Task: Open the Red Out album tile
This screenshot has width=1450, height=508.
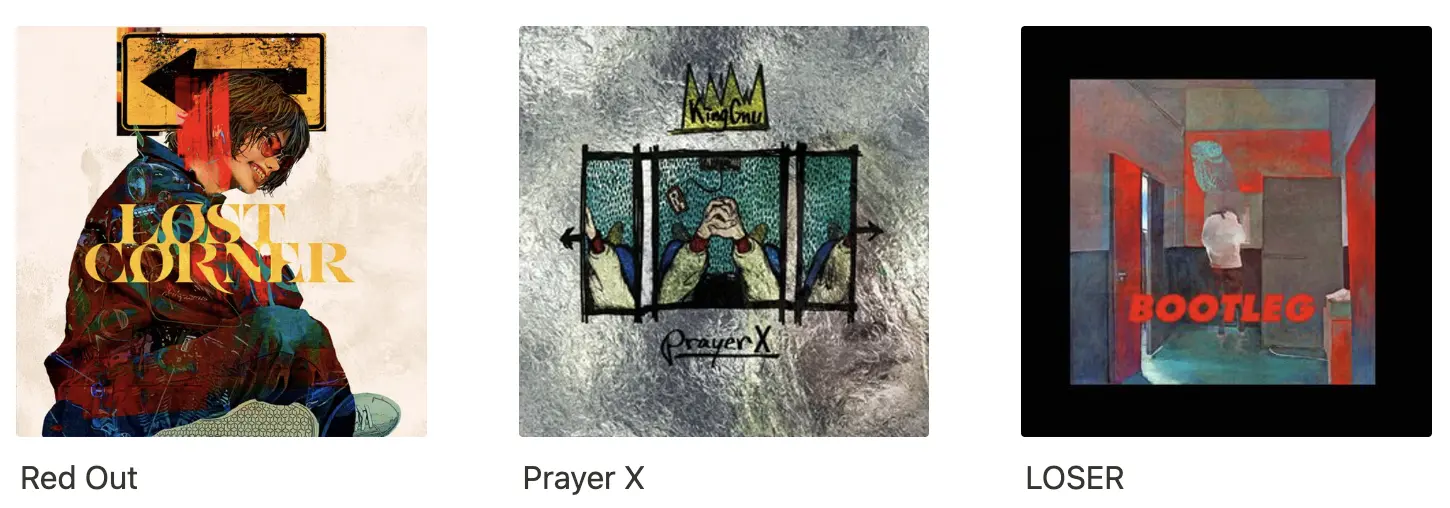Action: click(x=222, y=232)
